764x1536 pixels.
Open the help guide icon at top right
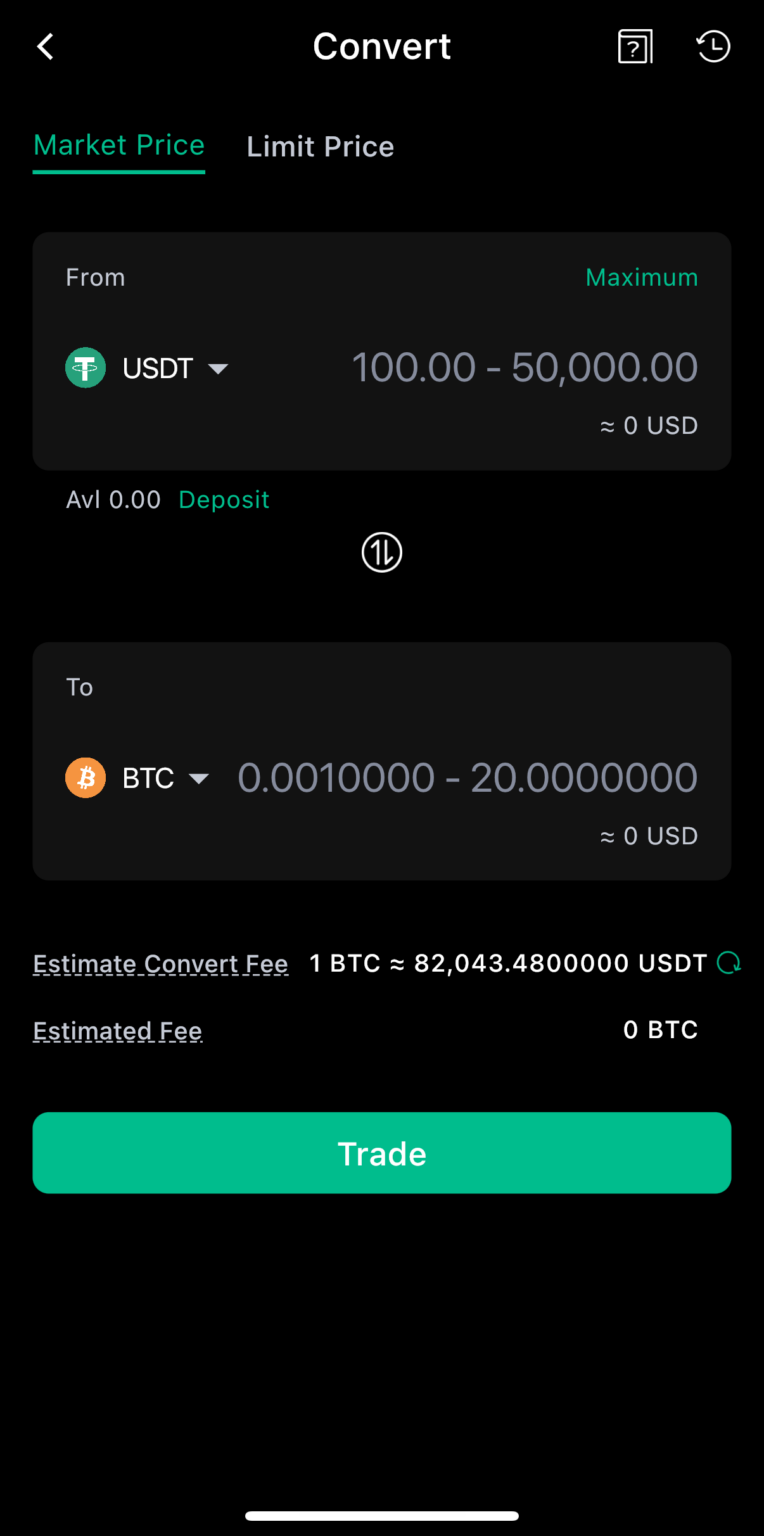click(x=634, y=46)
